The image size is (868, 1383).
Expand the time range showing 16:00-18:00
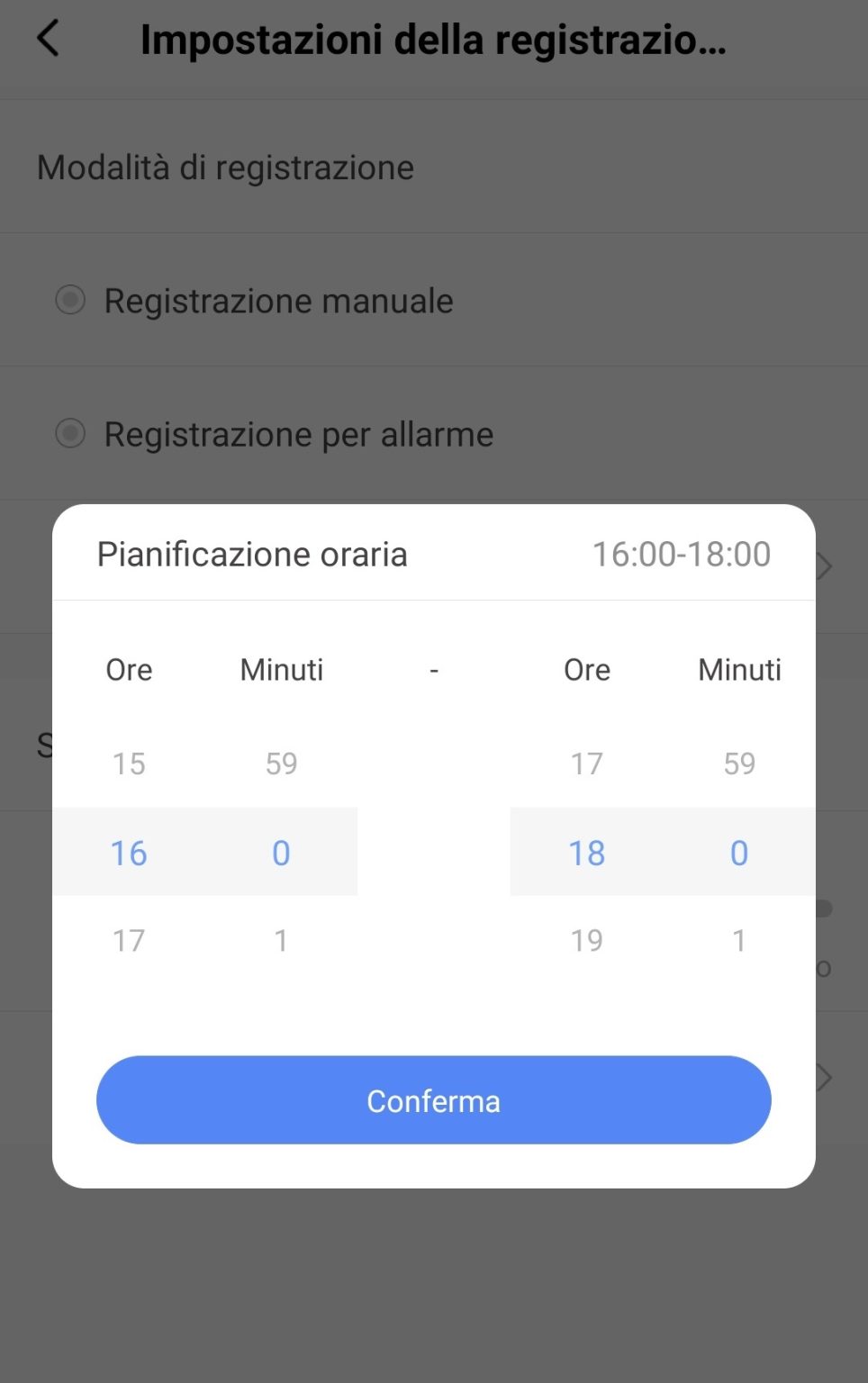680,554
